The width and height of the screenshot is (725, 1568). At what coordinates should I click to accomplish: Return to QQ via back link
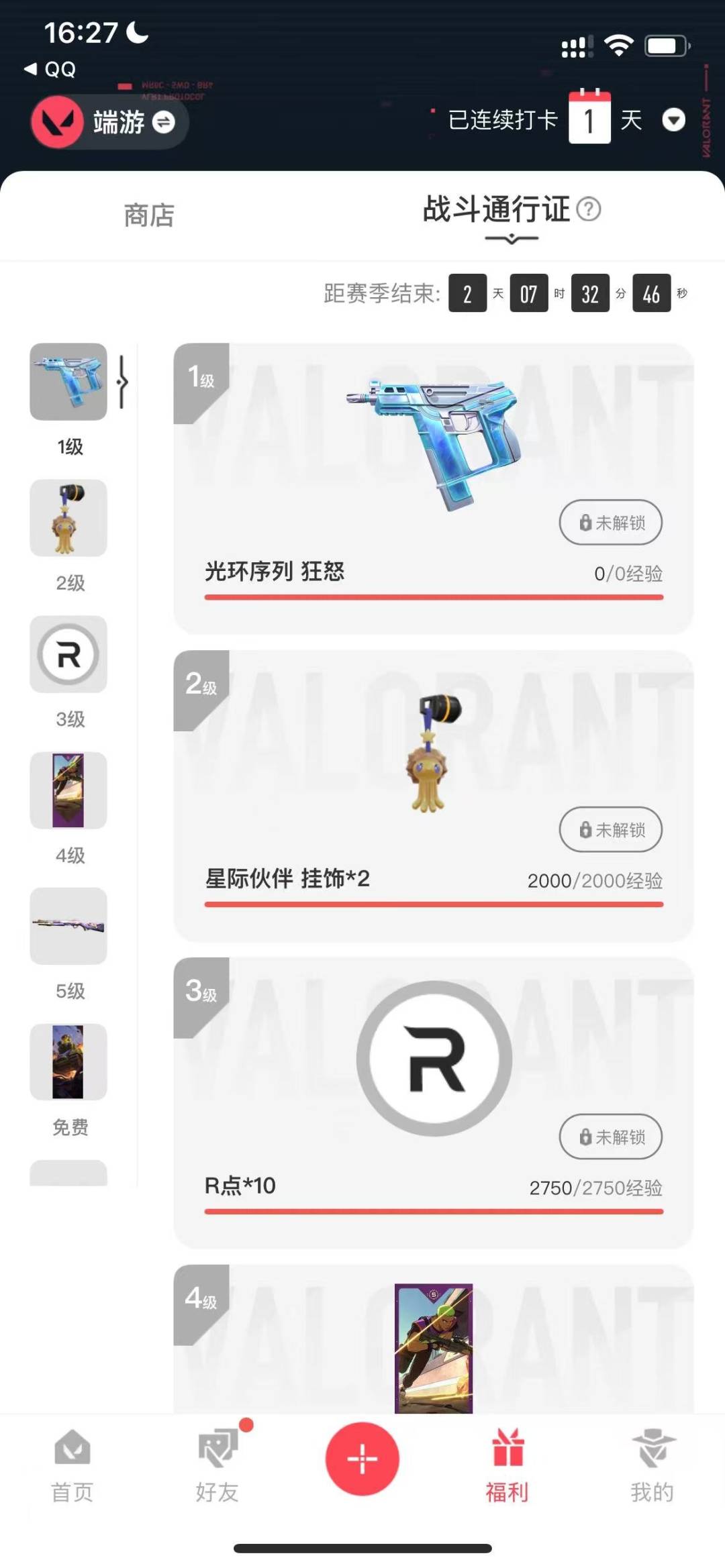(51, 69)
